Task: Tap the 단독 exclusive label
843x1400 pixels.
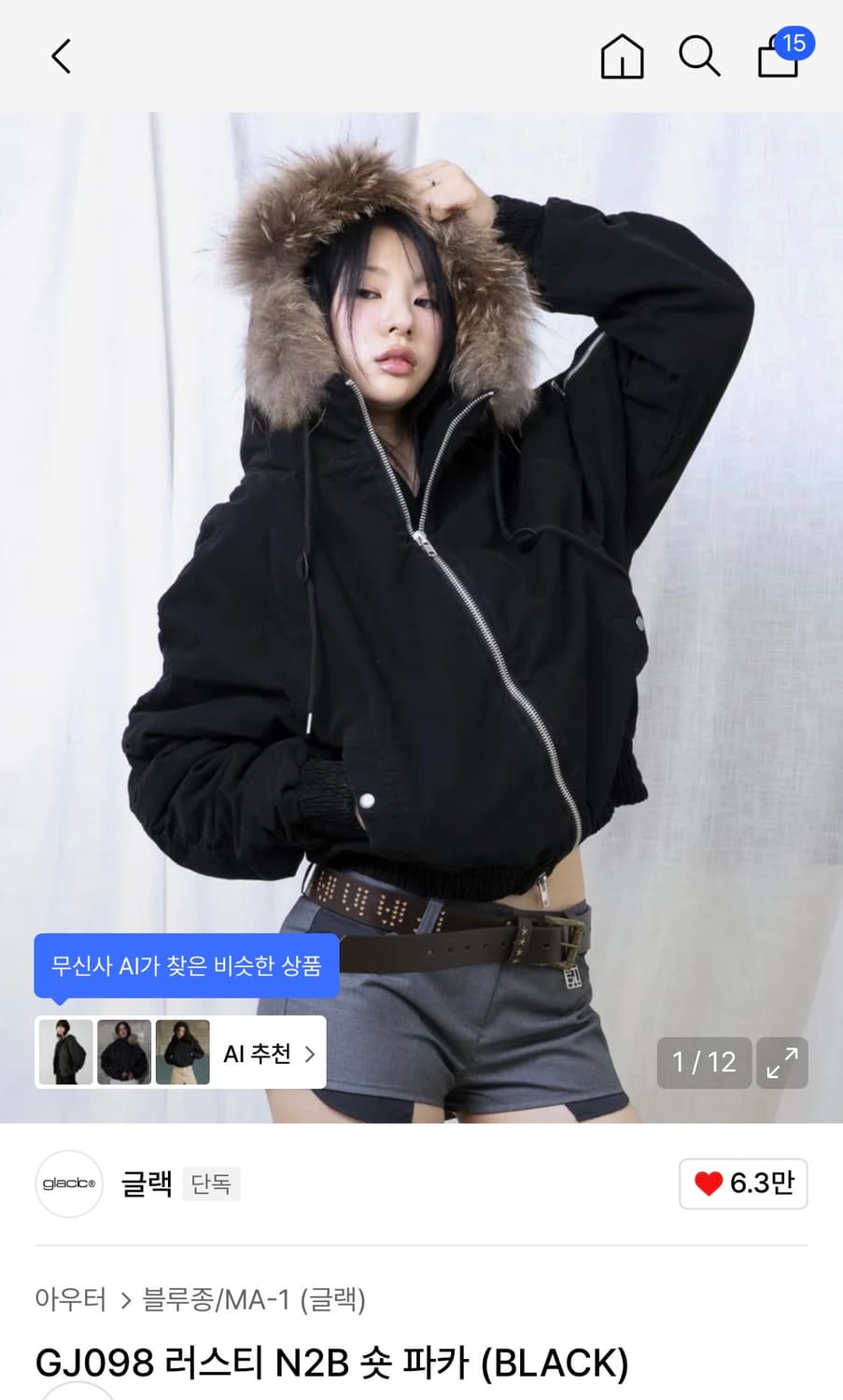Action: (210, 1183)
